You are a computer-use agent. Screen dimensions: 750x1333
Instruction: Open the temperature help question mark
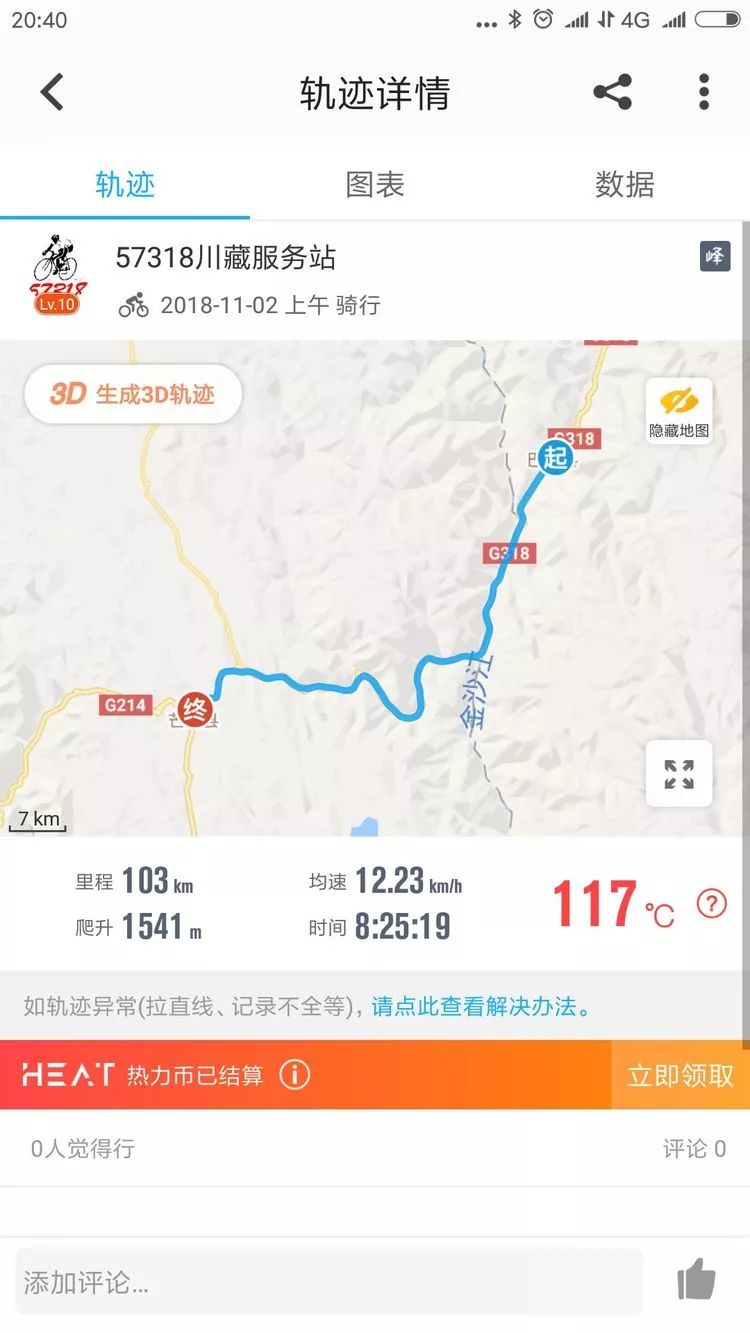pyautogui.click(x=711, y=903)
